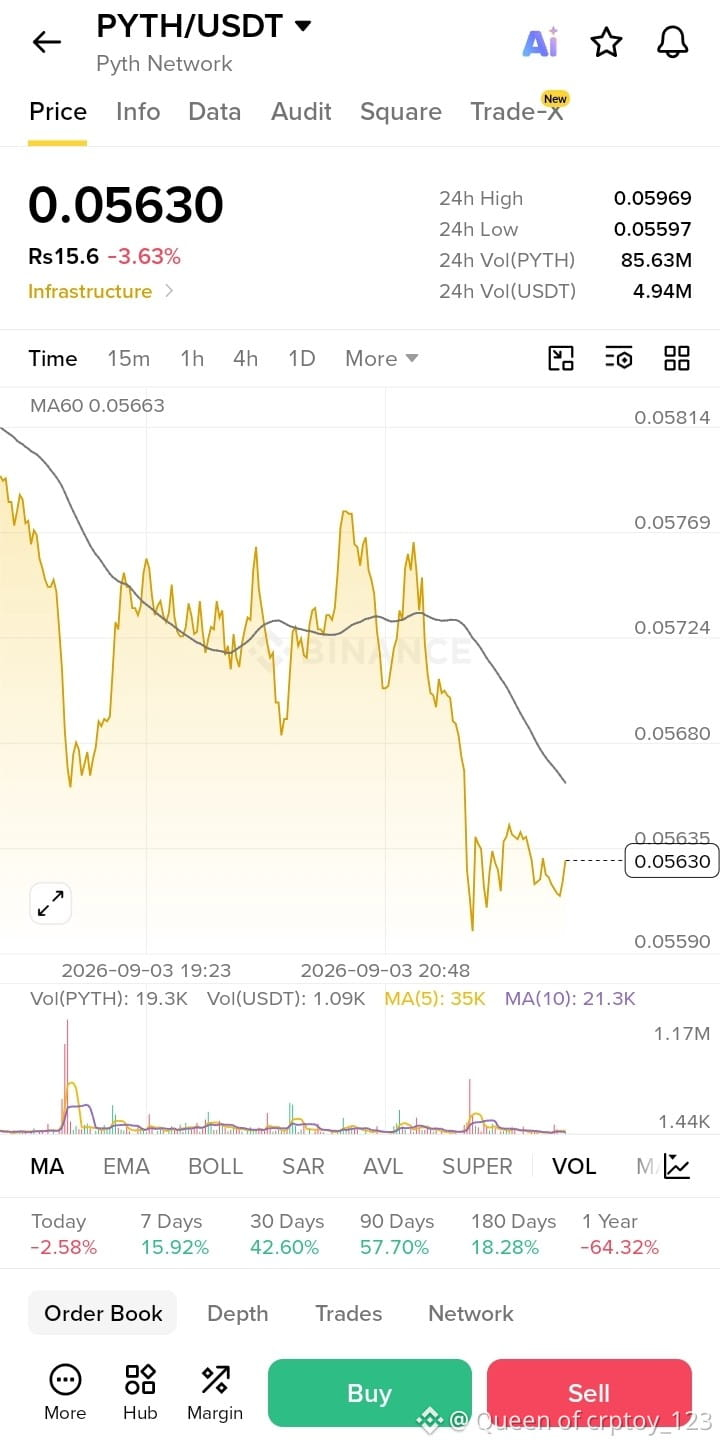Select the EMA indicator

(x=126, y=1166)
